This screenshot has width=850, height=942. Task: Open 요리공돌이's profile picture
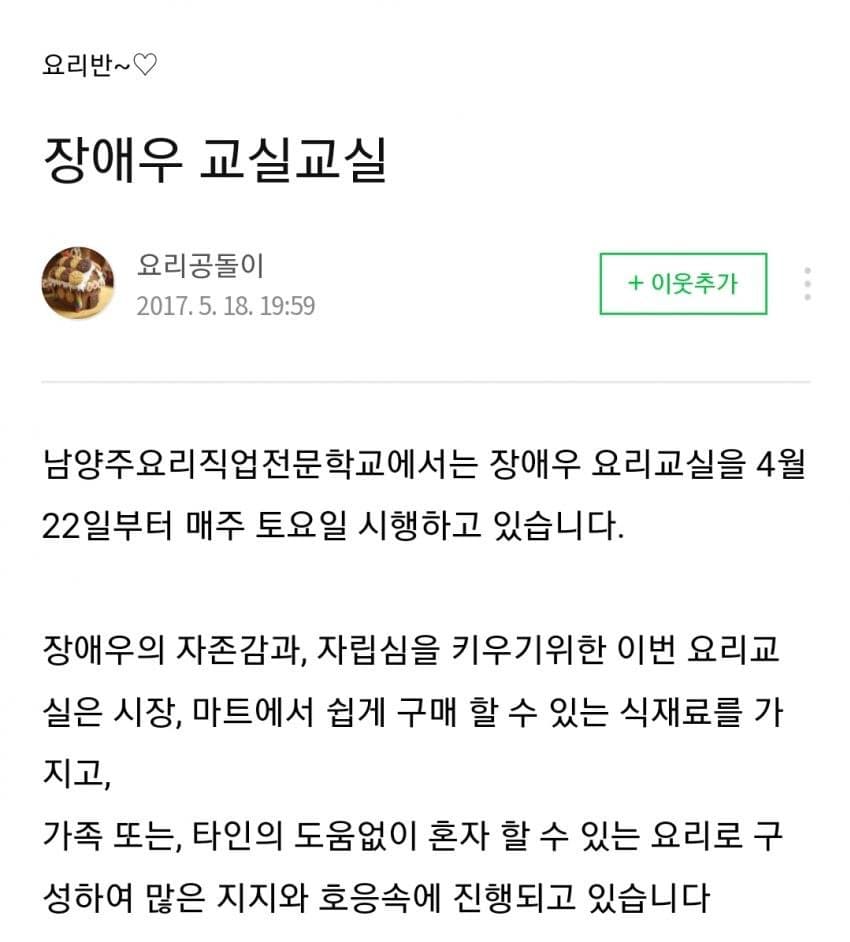78,283
